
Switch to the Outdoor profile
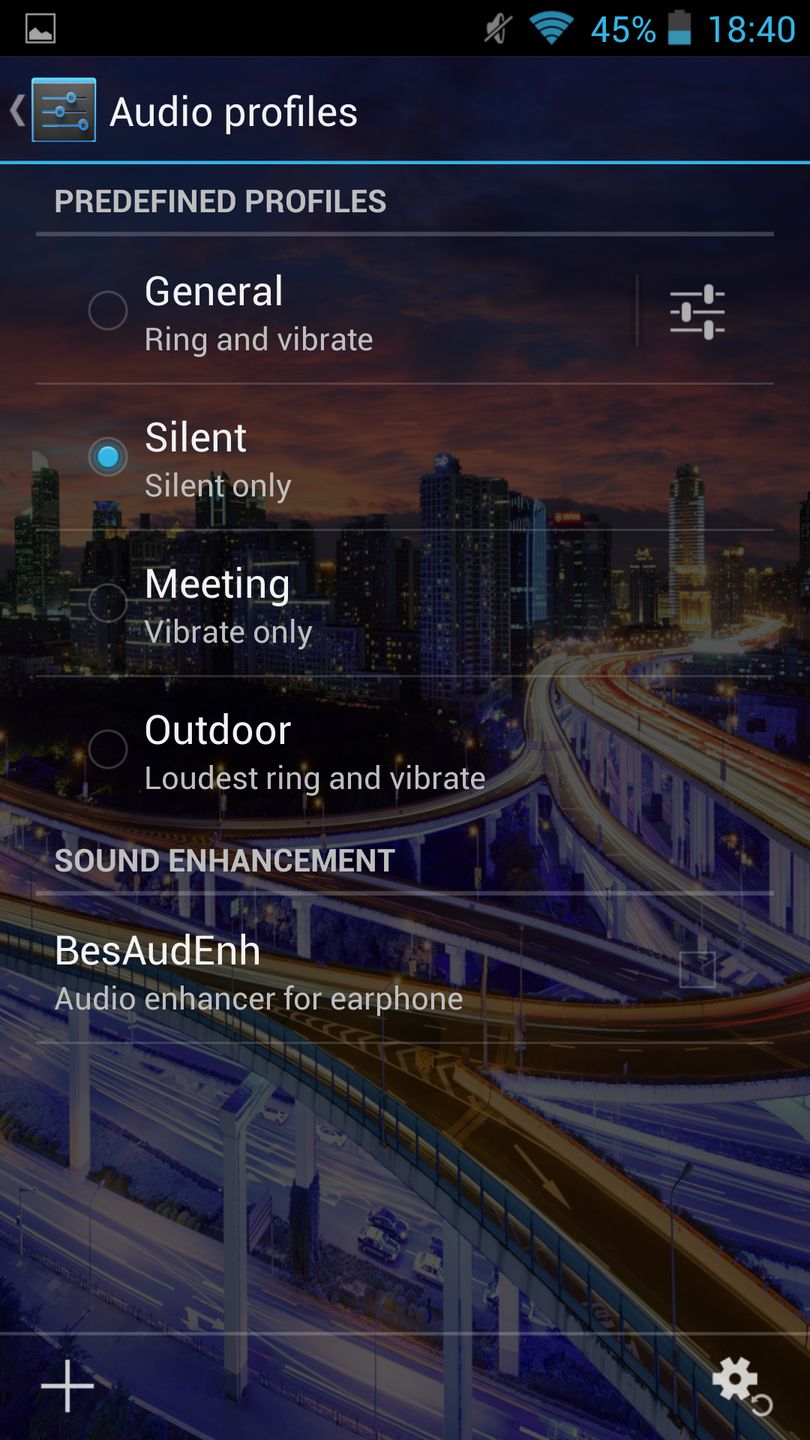[x=108, y=749]
